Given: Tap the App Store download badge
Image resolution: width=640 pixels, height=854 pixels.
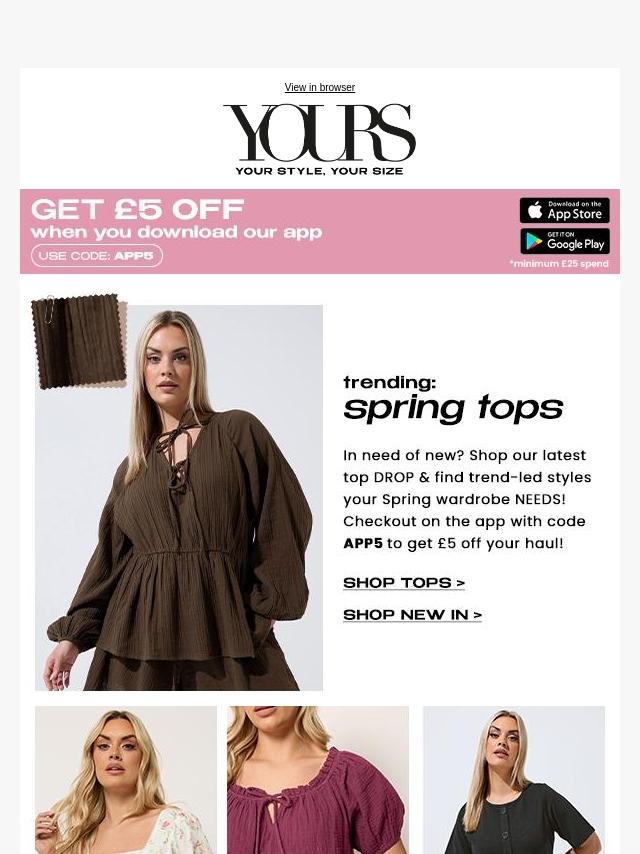Looking at the screenshot, I should (564, 210).
